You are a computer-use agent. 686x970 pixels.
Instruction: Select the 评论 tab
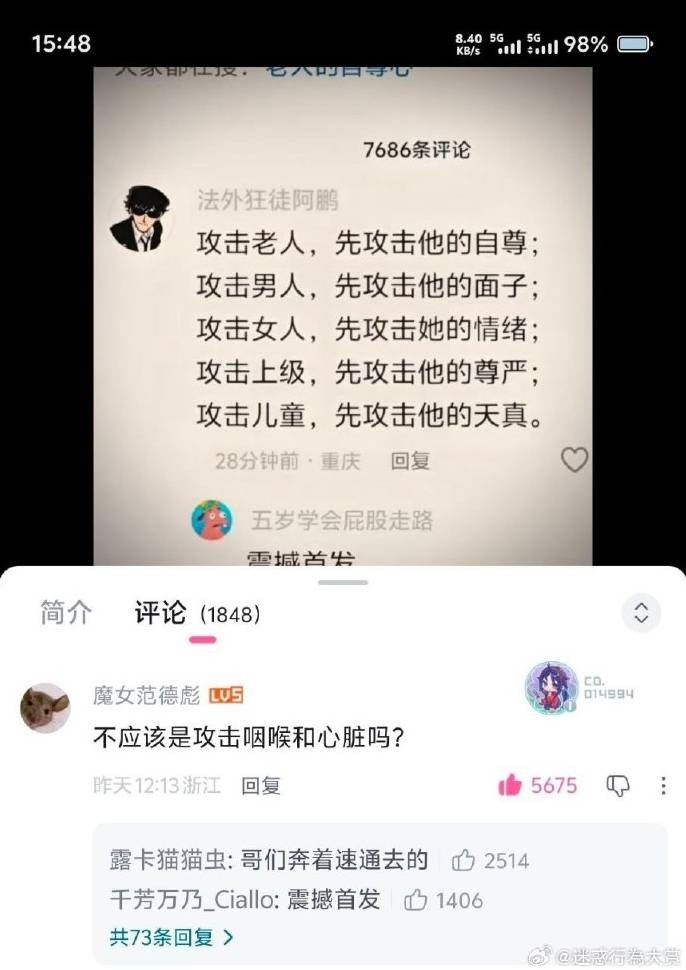coord(161,613)
